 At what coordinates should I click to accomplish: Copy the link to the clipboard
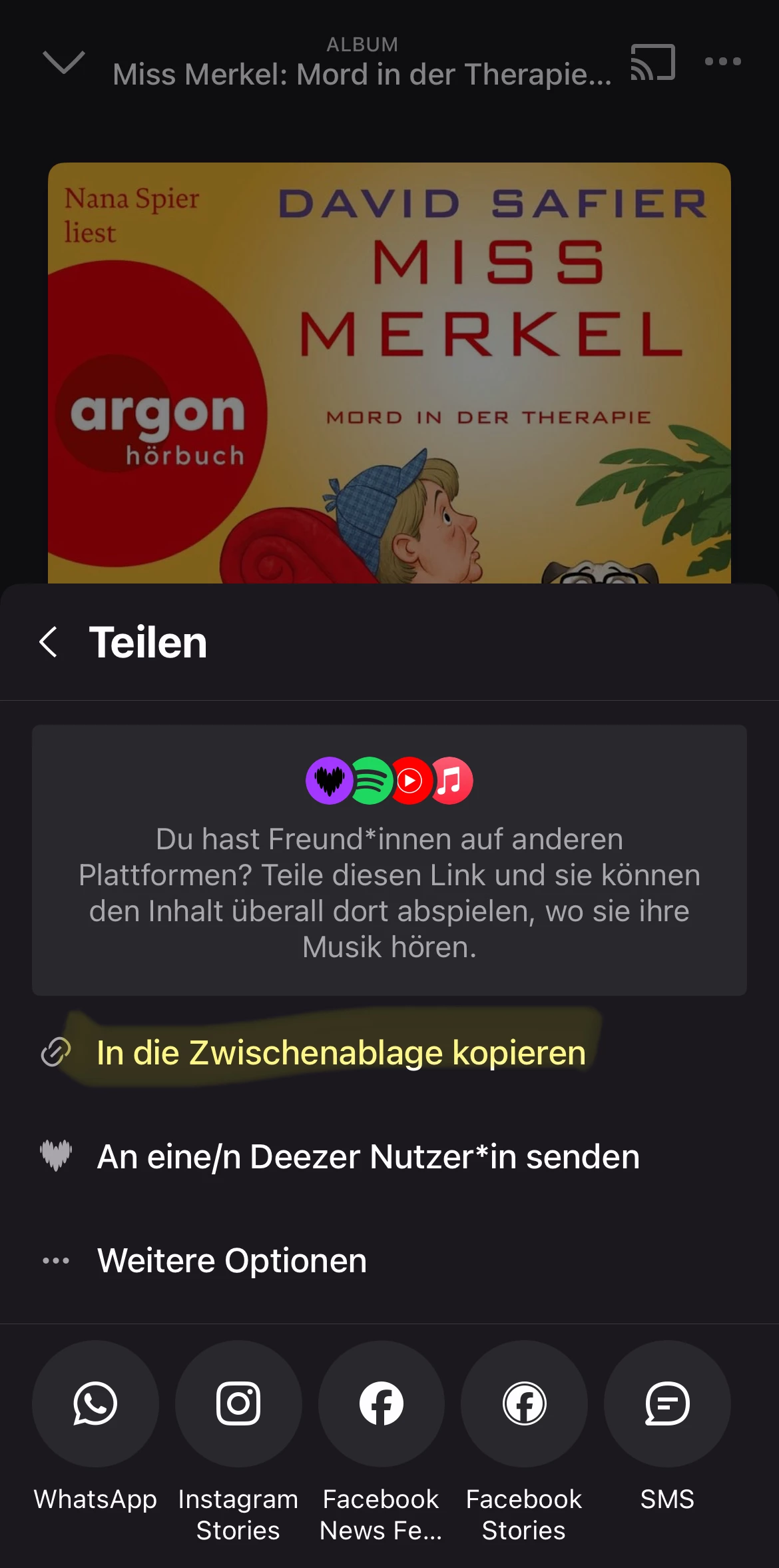click(x=340, y=1052)
